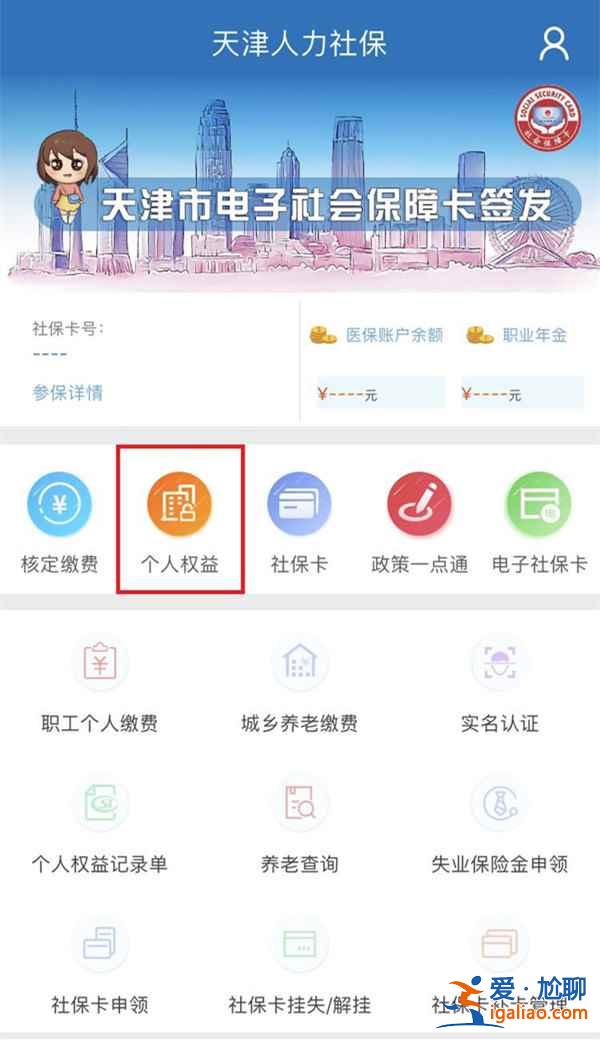Screen dimensions: 600x1040
Task: View 医保账户余额
Action: 377,336
